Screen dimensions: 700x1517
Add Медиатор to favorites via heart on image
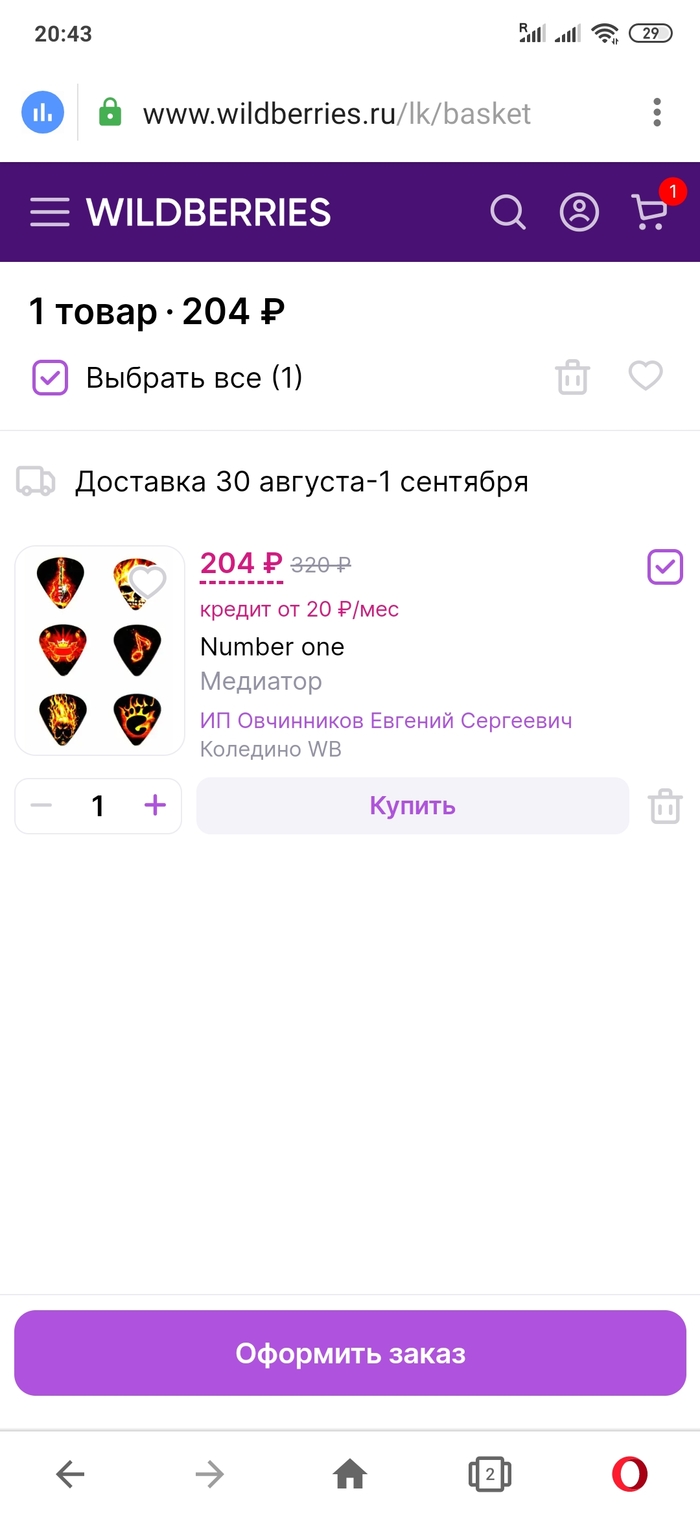point(149,581)
